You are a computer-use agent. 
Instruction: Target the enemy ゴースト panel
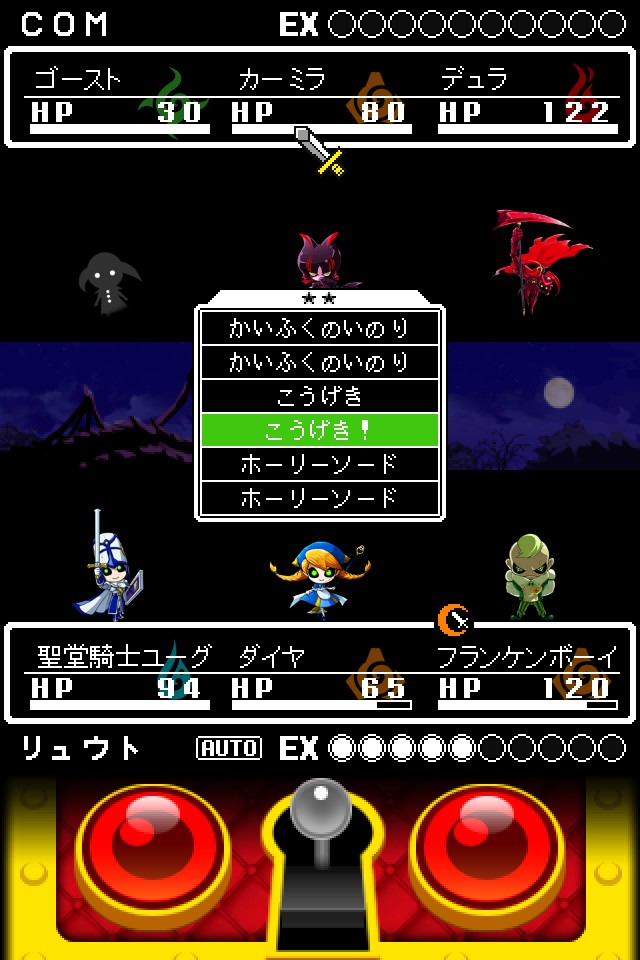118,98
